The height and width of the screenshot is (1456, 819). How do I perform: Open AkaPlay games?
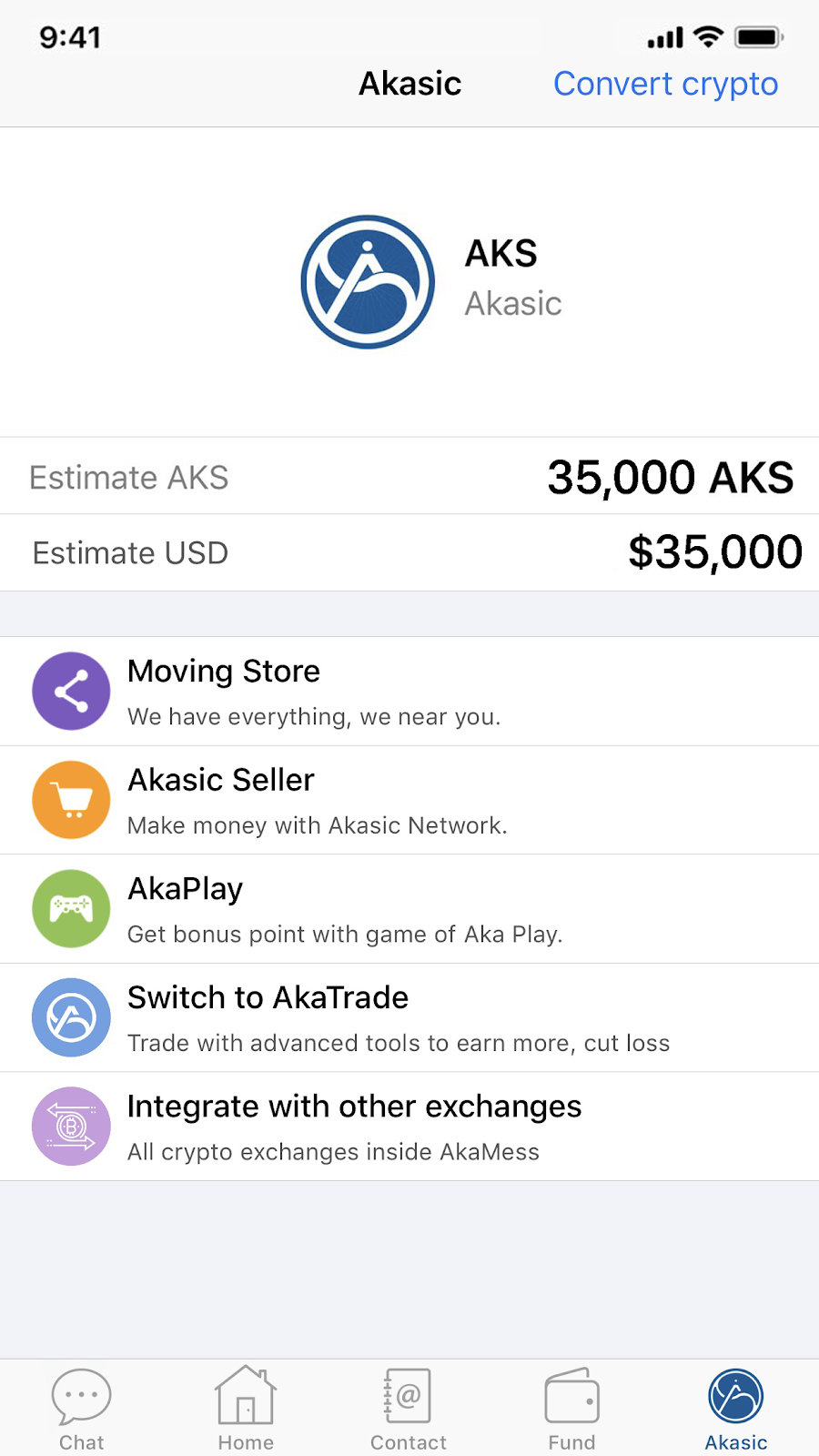[x=409, y=909]
